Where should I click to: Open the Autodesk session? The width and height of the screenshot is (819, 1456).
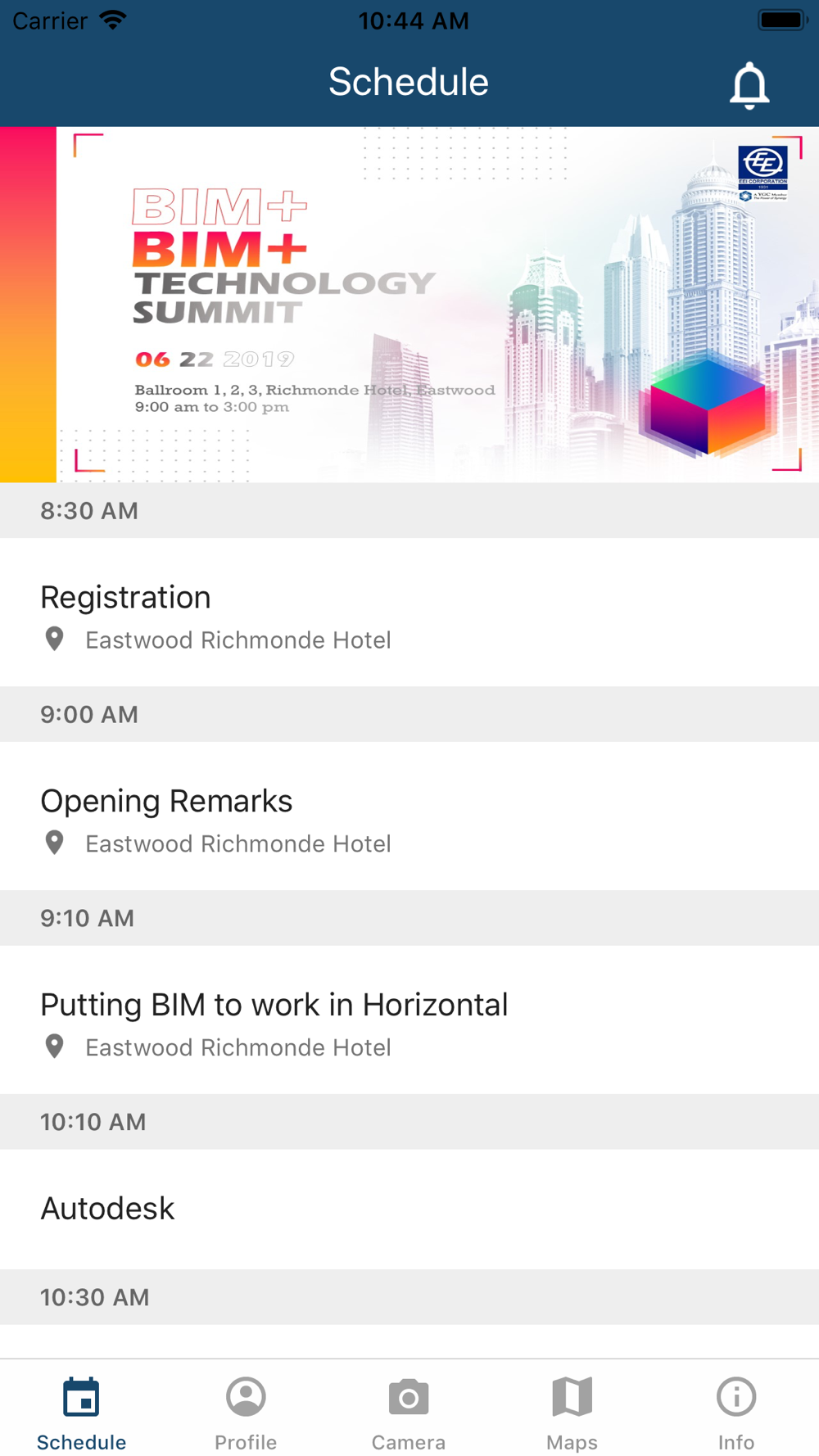coord(409,1210)
